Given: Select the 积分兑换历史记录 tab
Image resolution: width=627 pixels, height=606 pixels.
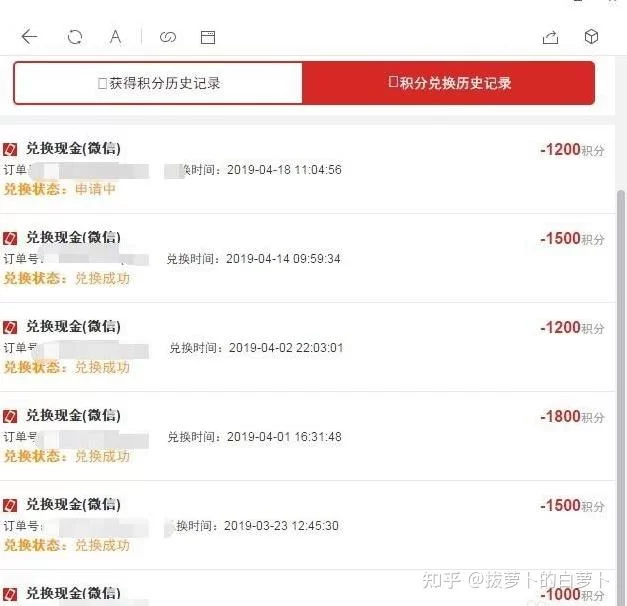Looking at the screenshot, I should click(x=449, y=83).
